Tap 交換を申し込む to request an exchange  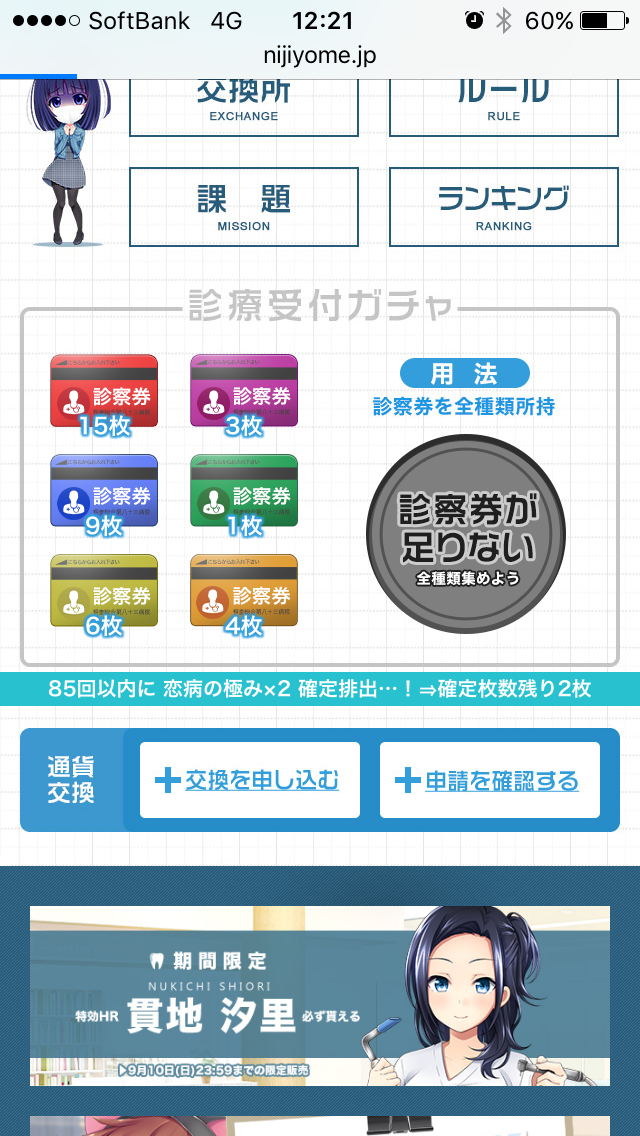(x=249, y=780)
